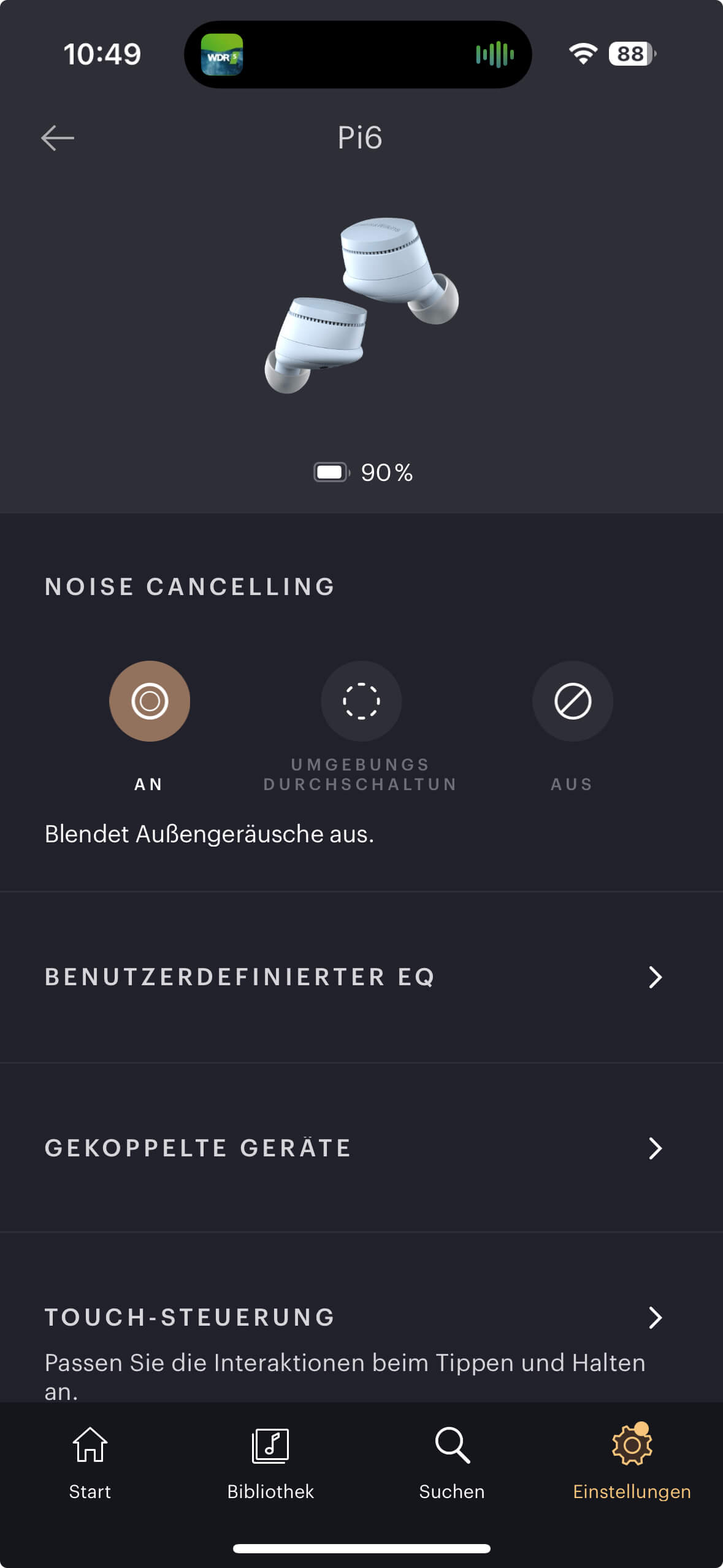This screenshot has height=1568, width=723.
Task: Switch to Umgebungsdurchschaltung mode
Action: [361, 701]
